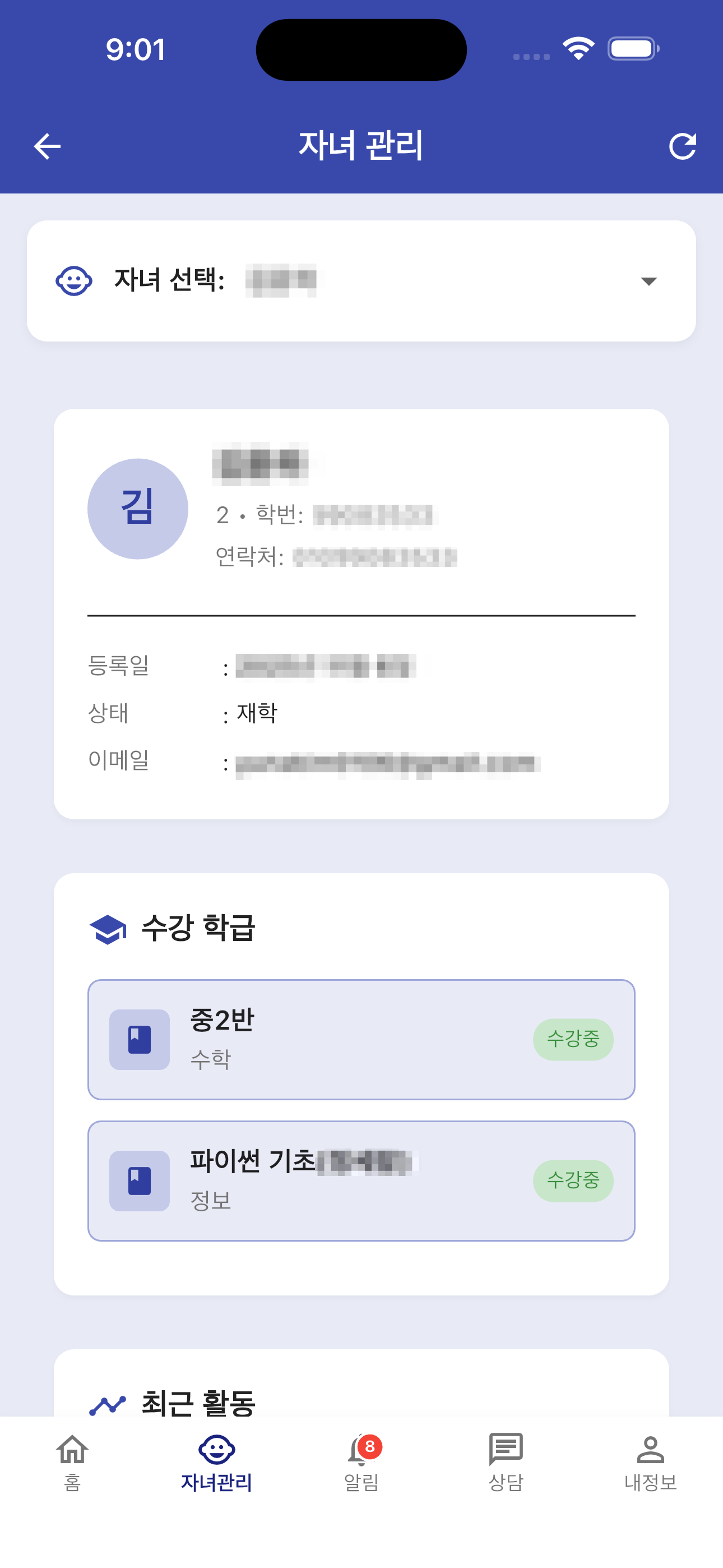Open the 중2반 math class card

361,1039
